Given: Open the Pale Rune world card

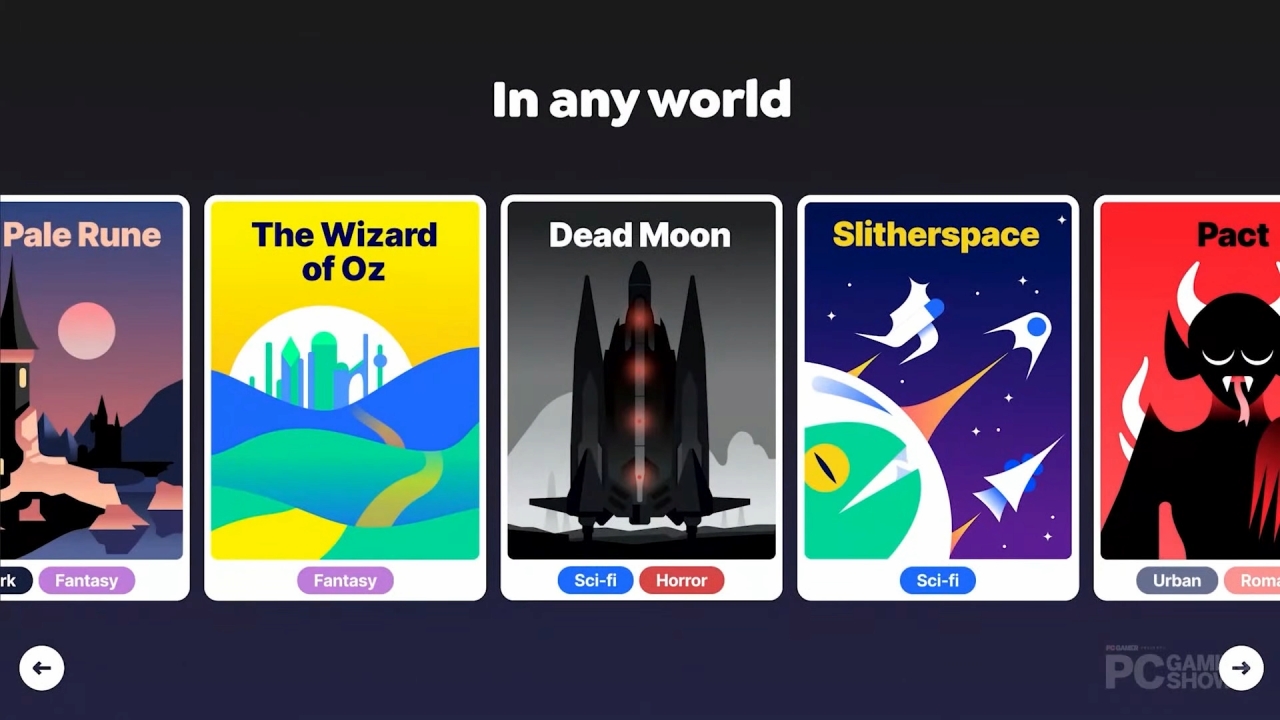Looking at the screenshot, I should point(93,398).
